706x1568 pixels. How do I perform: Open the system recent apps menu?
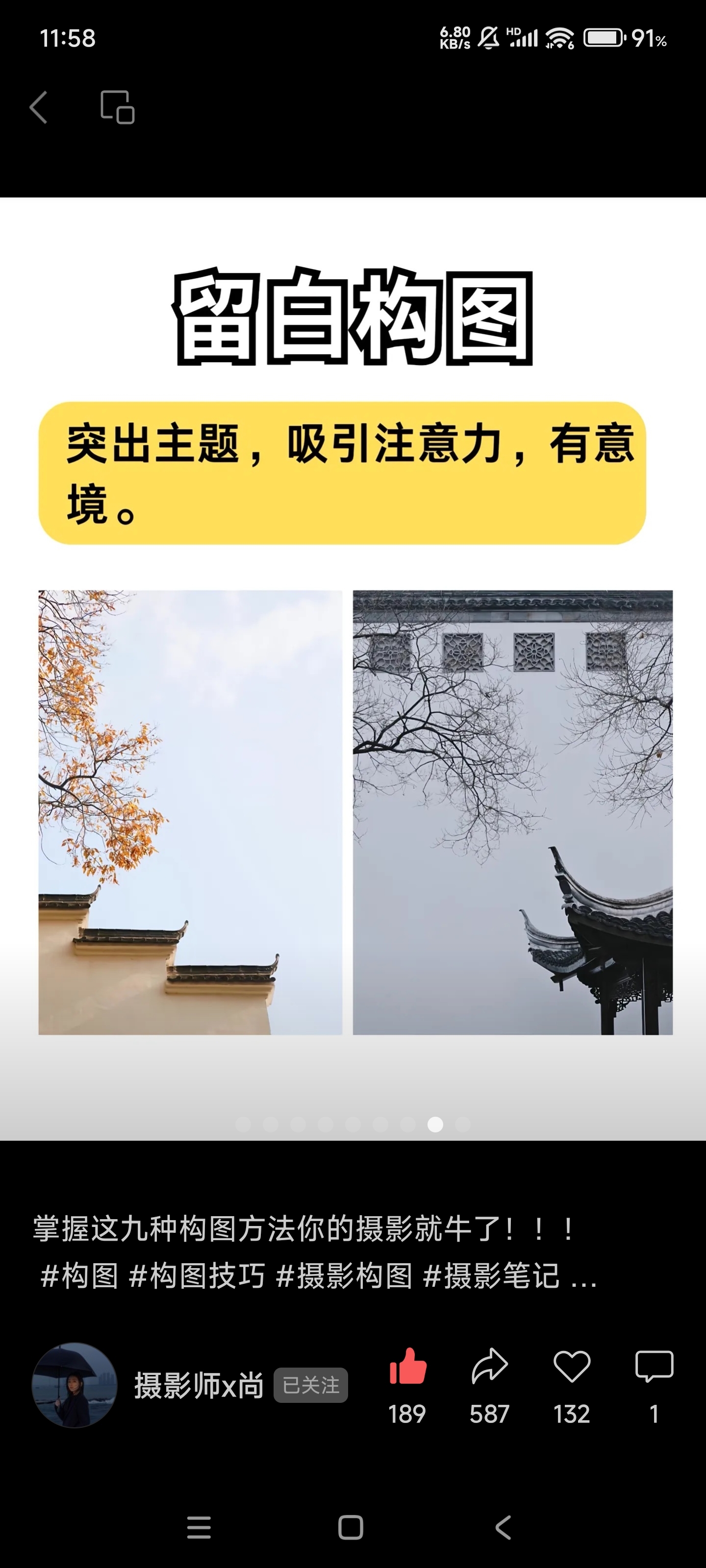tap(199, 1527)
